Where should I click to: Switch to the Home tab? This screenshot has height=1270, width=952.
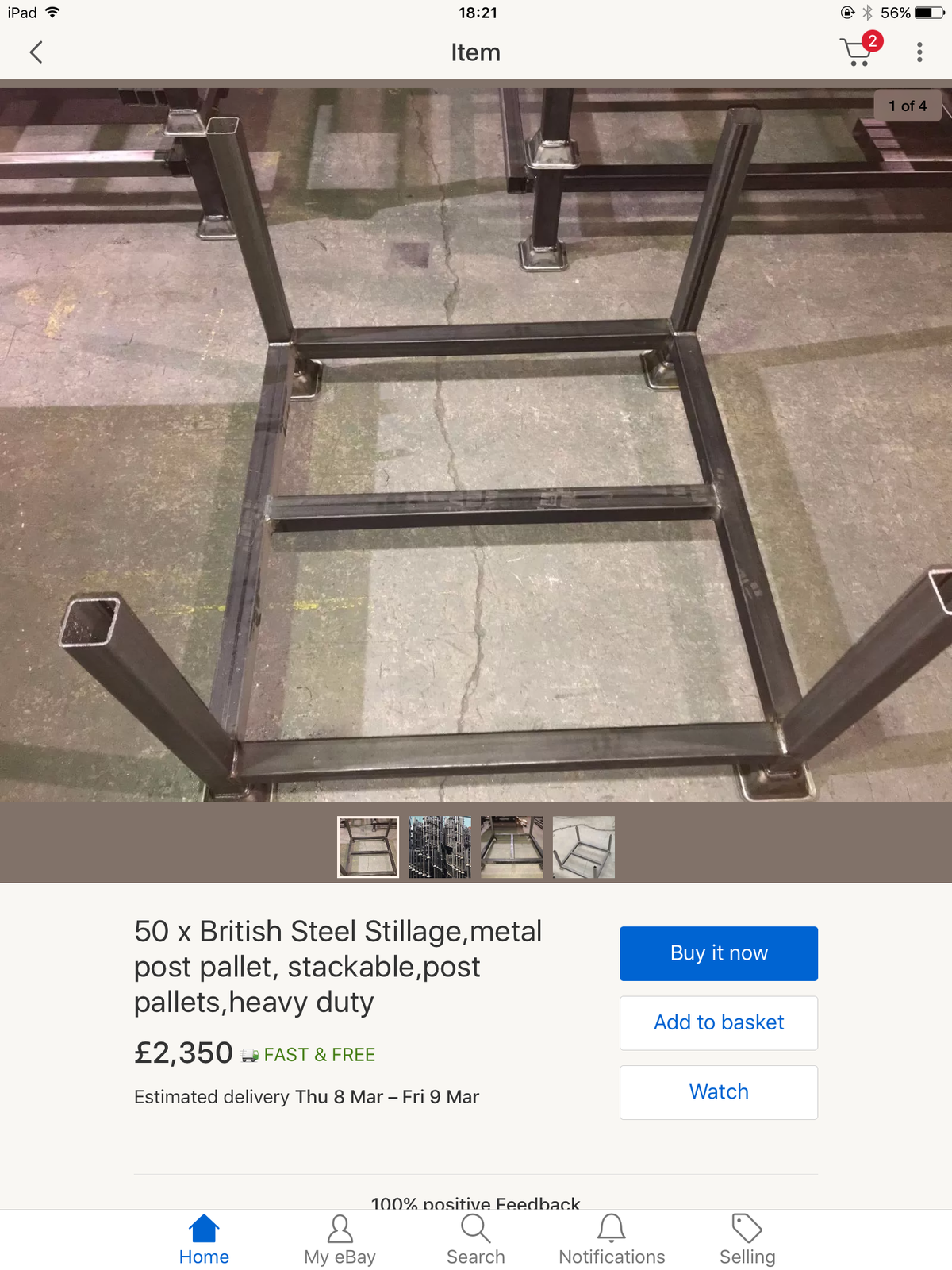pyautogui.click(x=204, y=1240)
